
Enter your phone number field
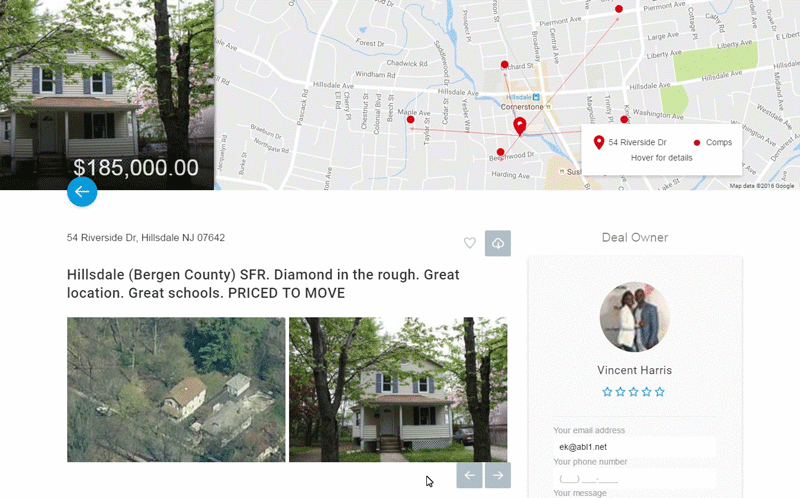click(634, 478)
